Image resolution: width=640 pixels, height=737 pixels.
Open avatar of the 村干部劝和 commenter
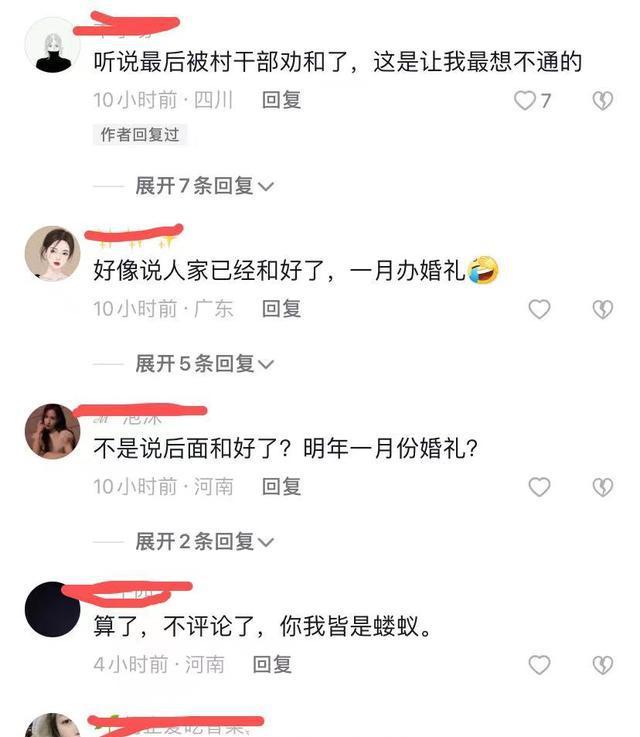tap(52, 46)
